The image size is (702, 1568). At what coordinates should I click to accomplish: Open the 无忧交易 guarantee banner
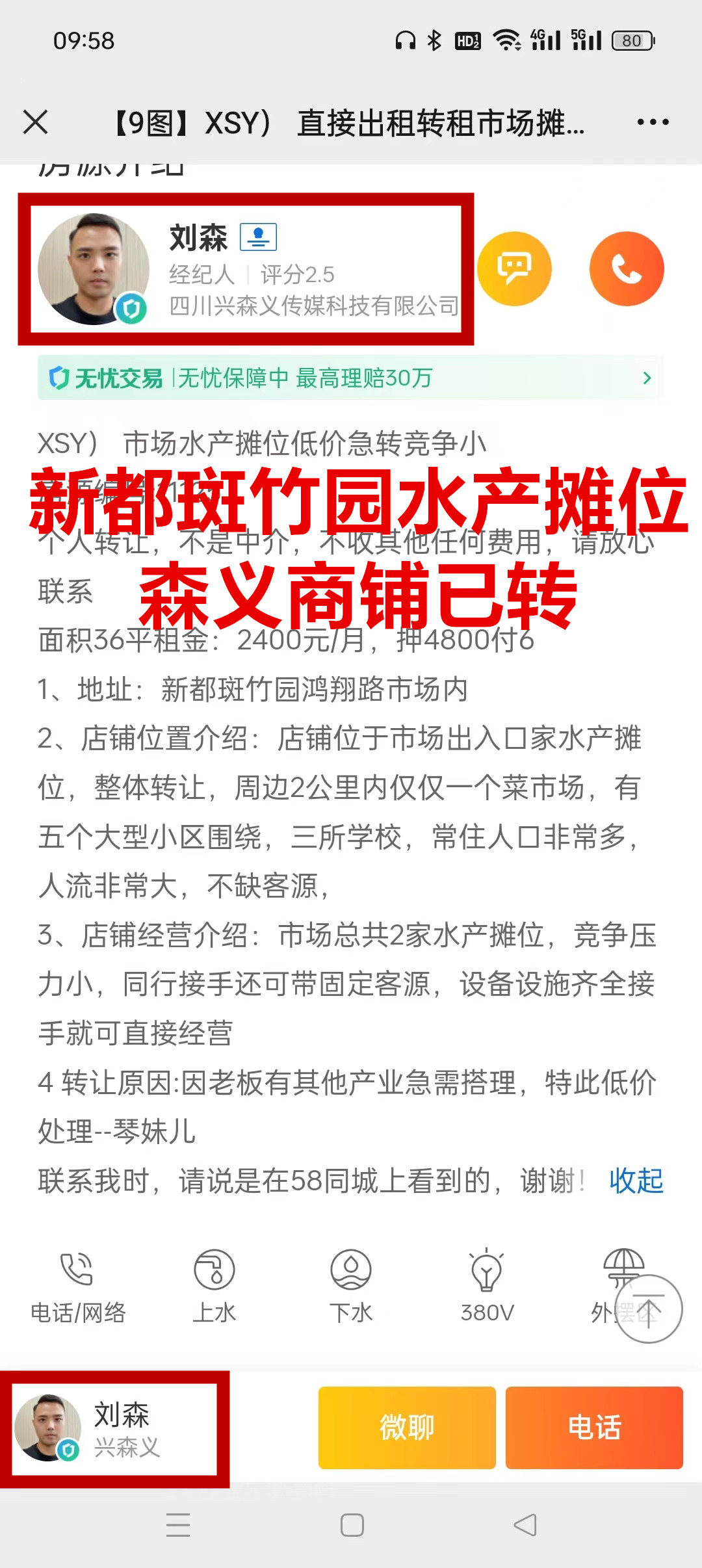click(351, 378)
